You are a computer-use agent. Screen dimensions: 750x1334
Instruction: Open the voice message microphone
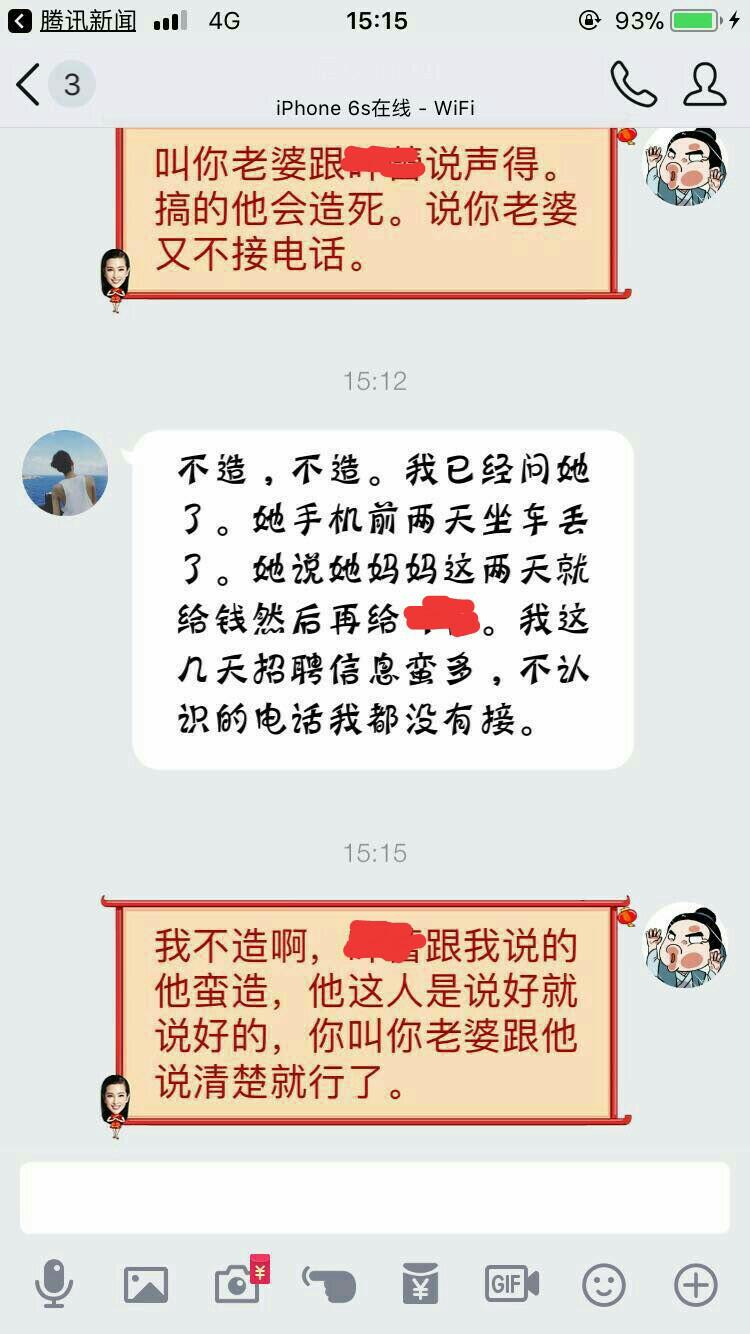click(x=54, y=1284)
